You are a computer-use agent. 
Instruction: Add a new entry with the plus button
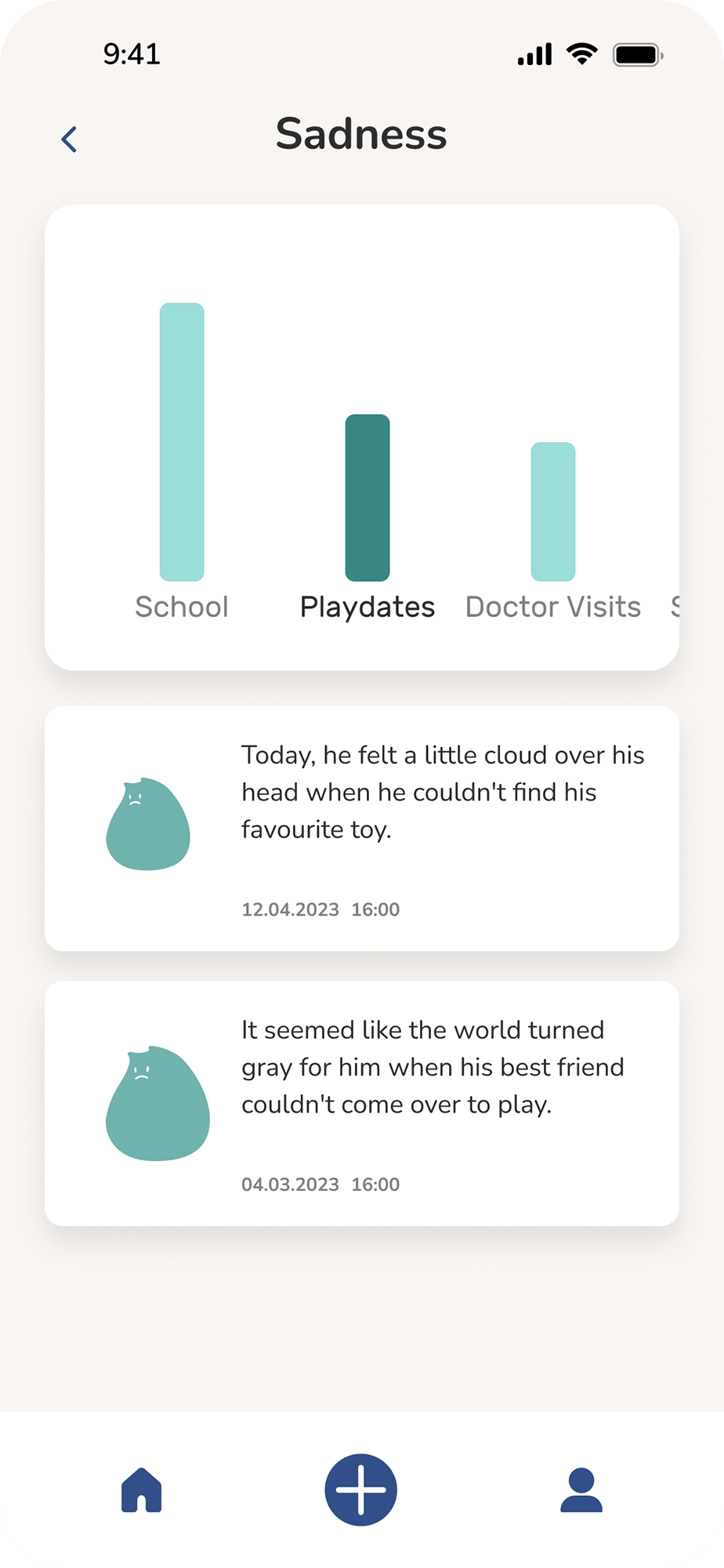(361, 1490)
